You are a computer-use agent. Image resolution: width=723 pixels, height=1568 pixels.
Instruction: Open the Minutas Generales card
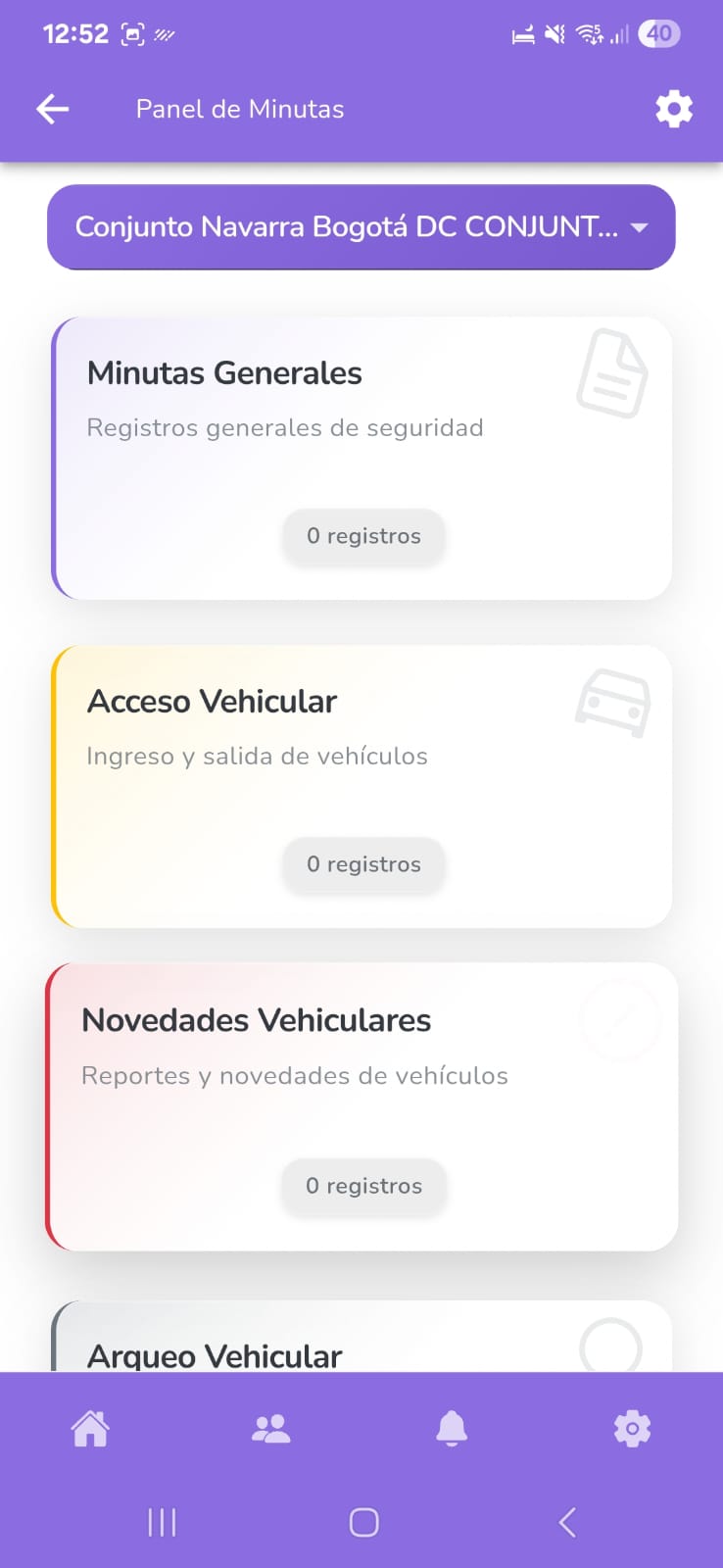point(361,458)
